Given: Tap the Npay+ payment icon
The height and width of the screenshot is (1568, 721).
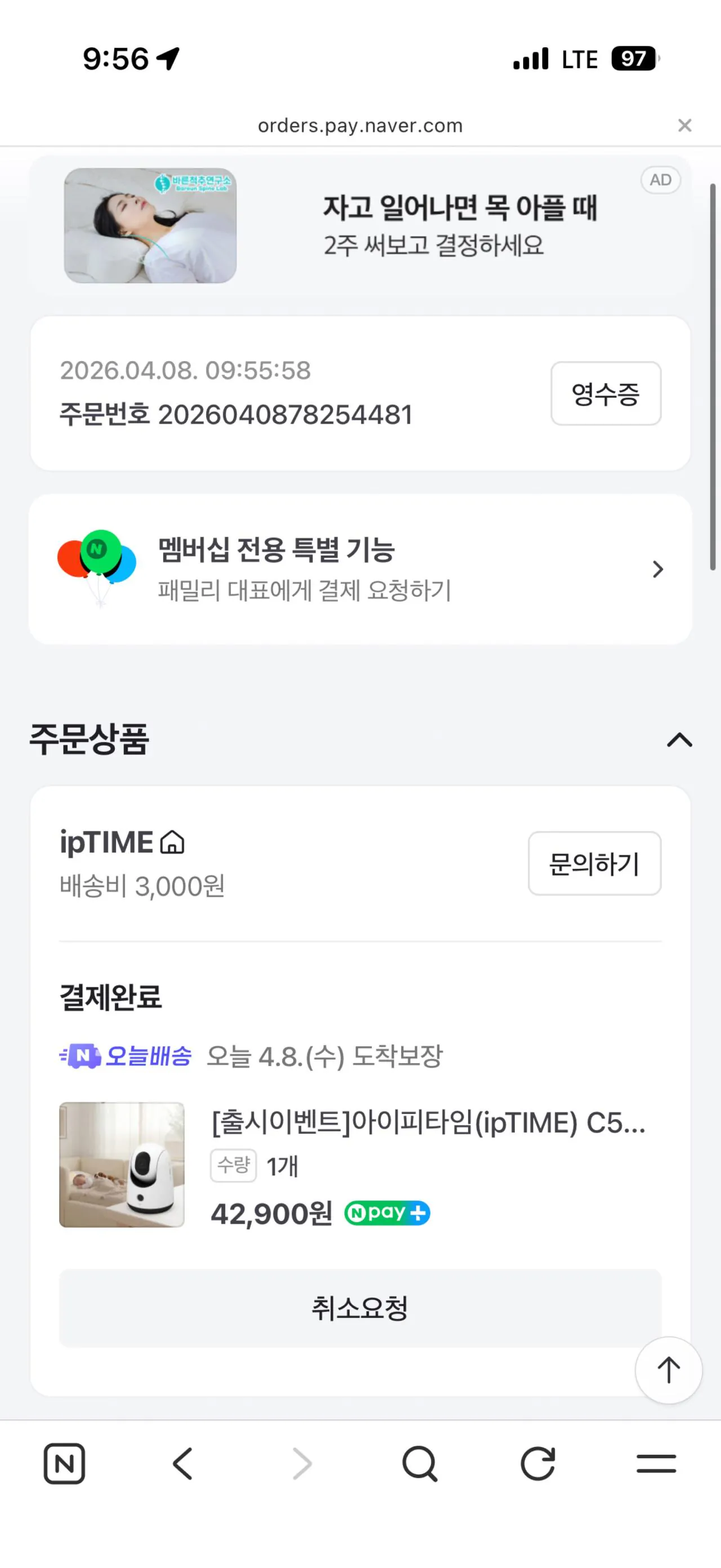Looking at the screenshot, I should [387, 1212].
